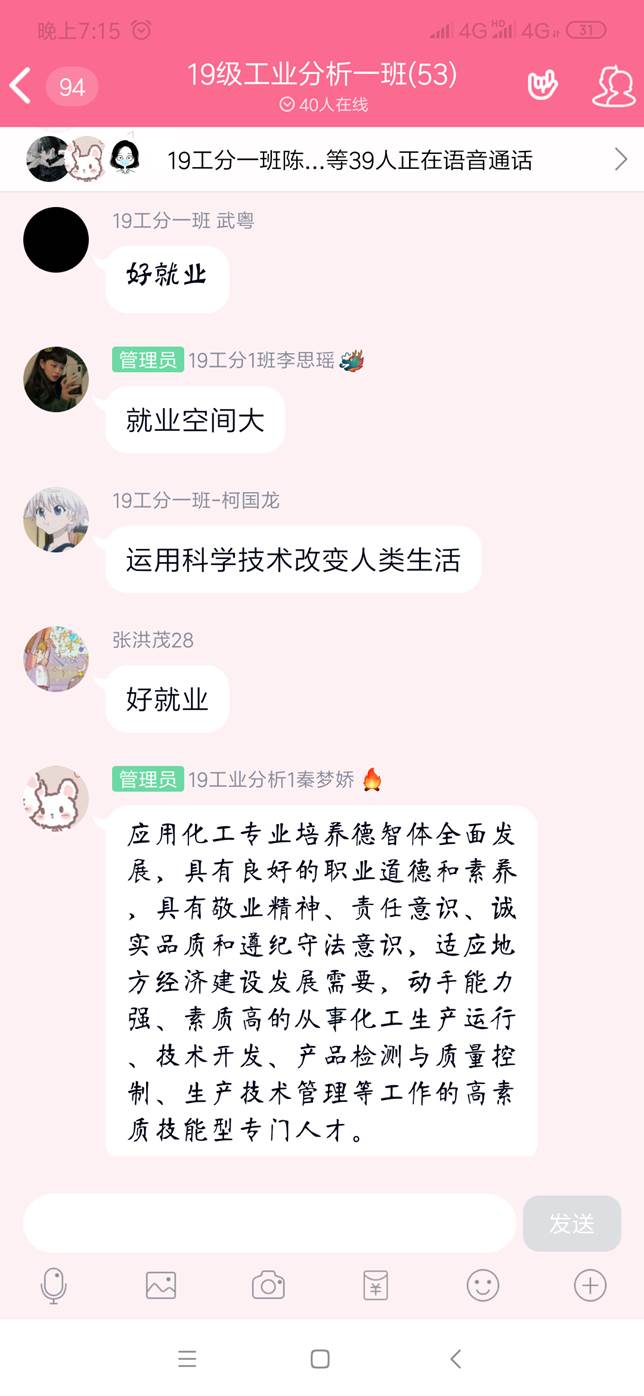Image resolution: width=644 pixels, height=1396 pixels.
Task: View 李思瑶's profile avatar
Action: tap(56, 379)
